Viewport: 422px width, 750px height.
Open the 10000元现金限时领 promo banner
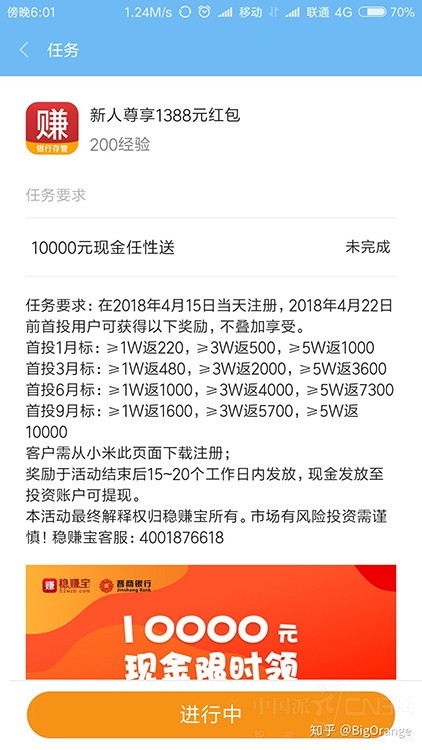pos(211,622)
